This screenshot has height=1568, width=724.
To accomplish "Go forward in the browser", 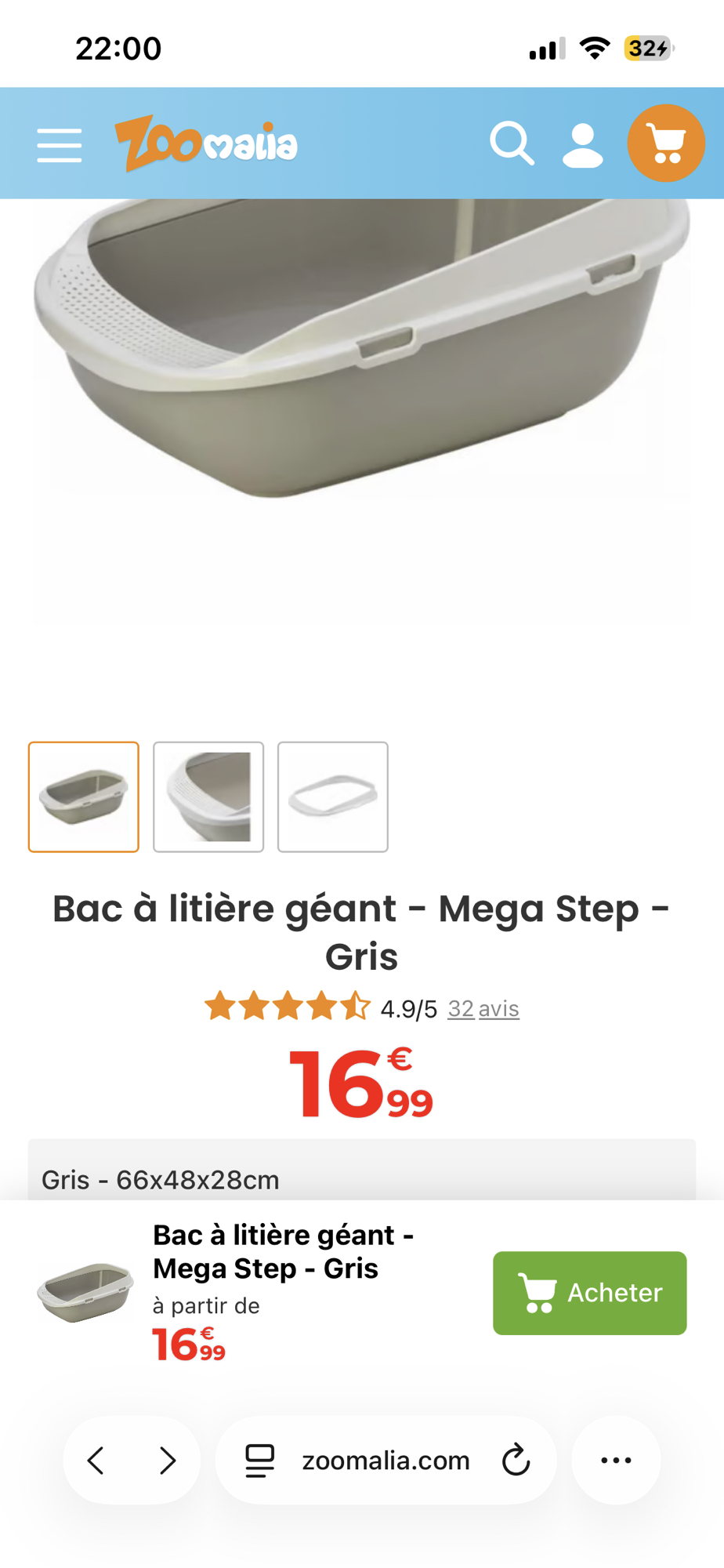I will click(x=167, y=1461).
